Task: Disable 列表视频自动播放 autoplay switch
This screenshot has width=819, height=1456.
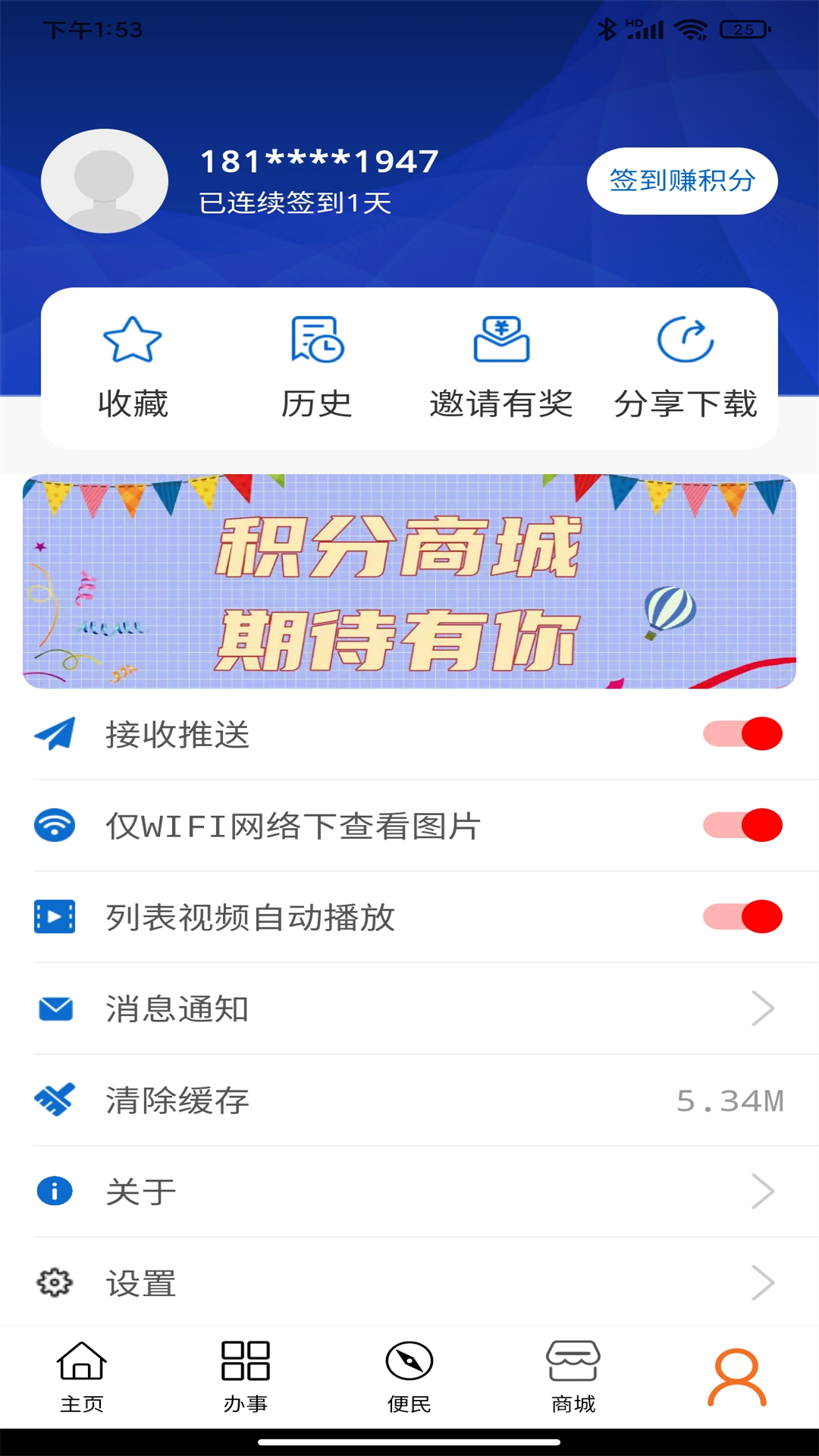Action: (x=744, y=916)
